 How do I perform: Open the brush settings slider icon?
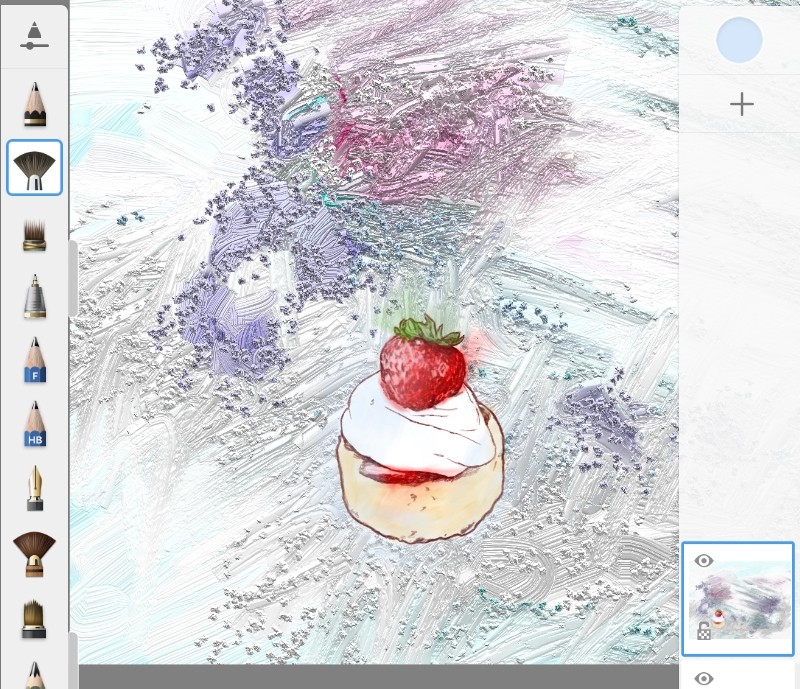(x=34, y=36)
